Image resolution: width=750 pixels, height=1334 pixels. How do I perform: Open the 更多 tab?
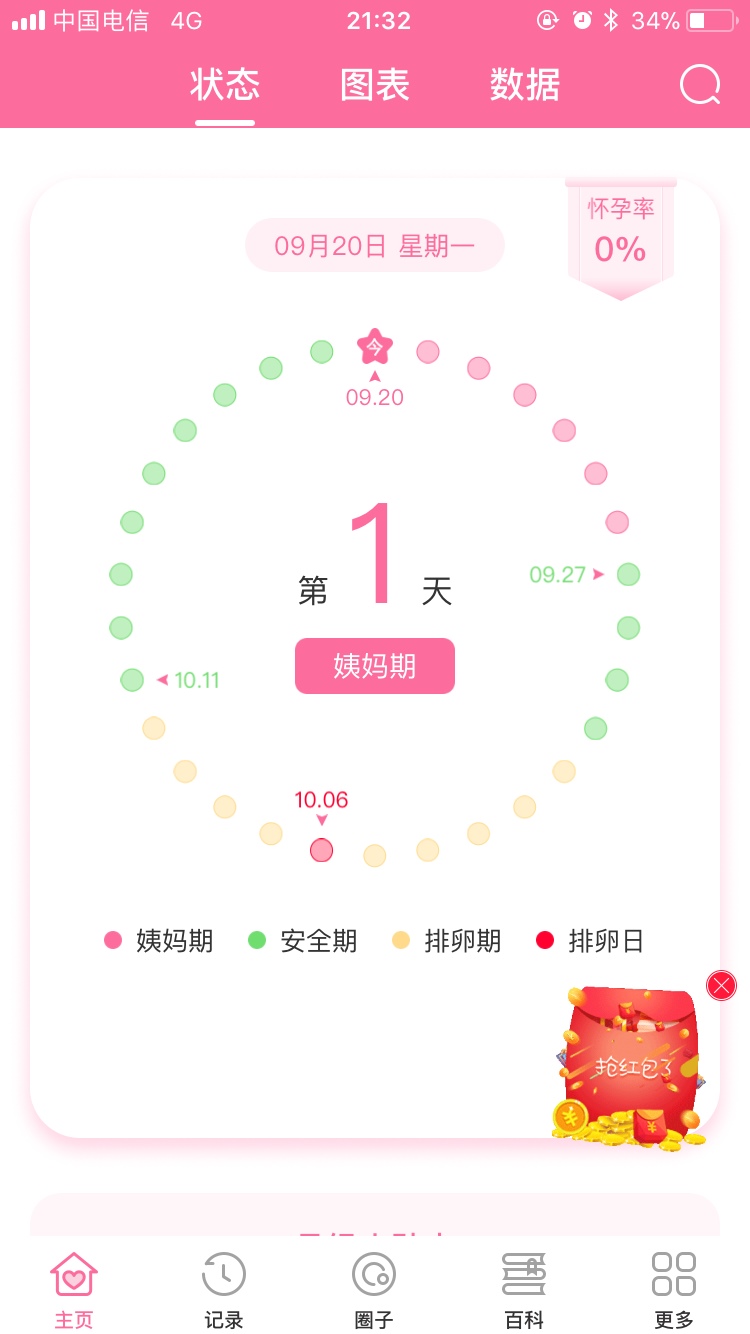coord(674,1290)
